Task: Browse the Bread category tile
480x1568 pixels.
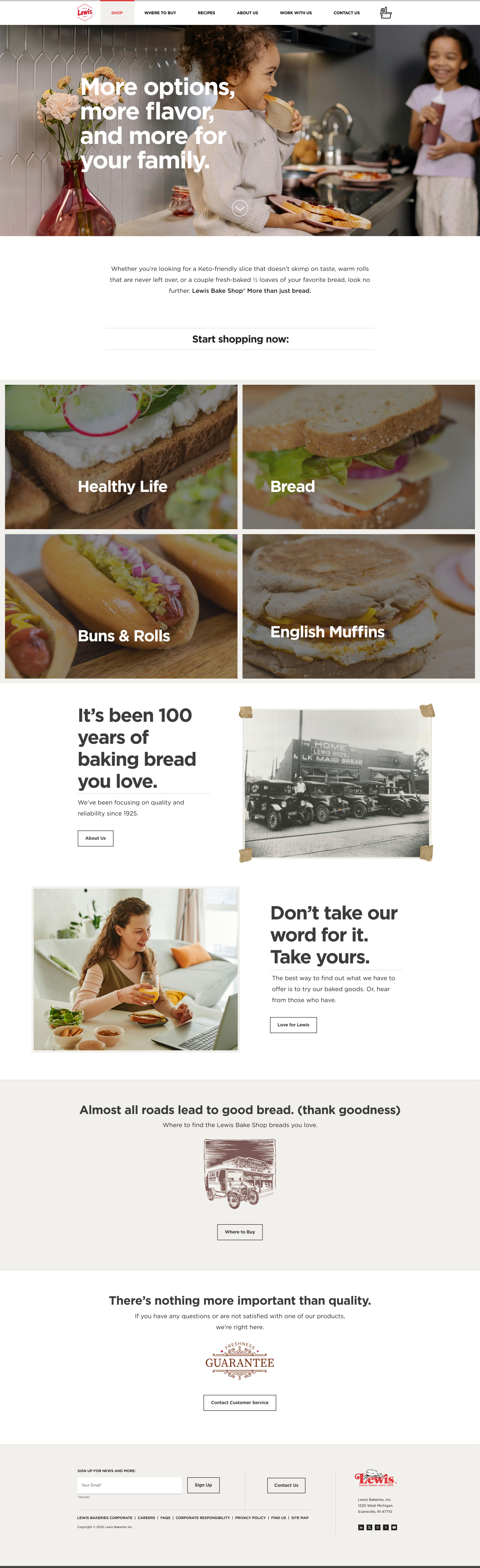Action: coord(358,456)
